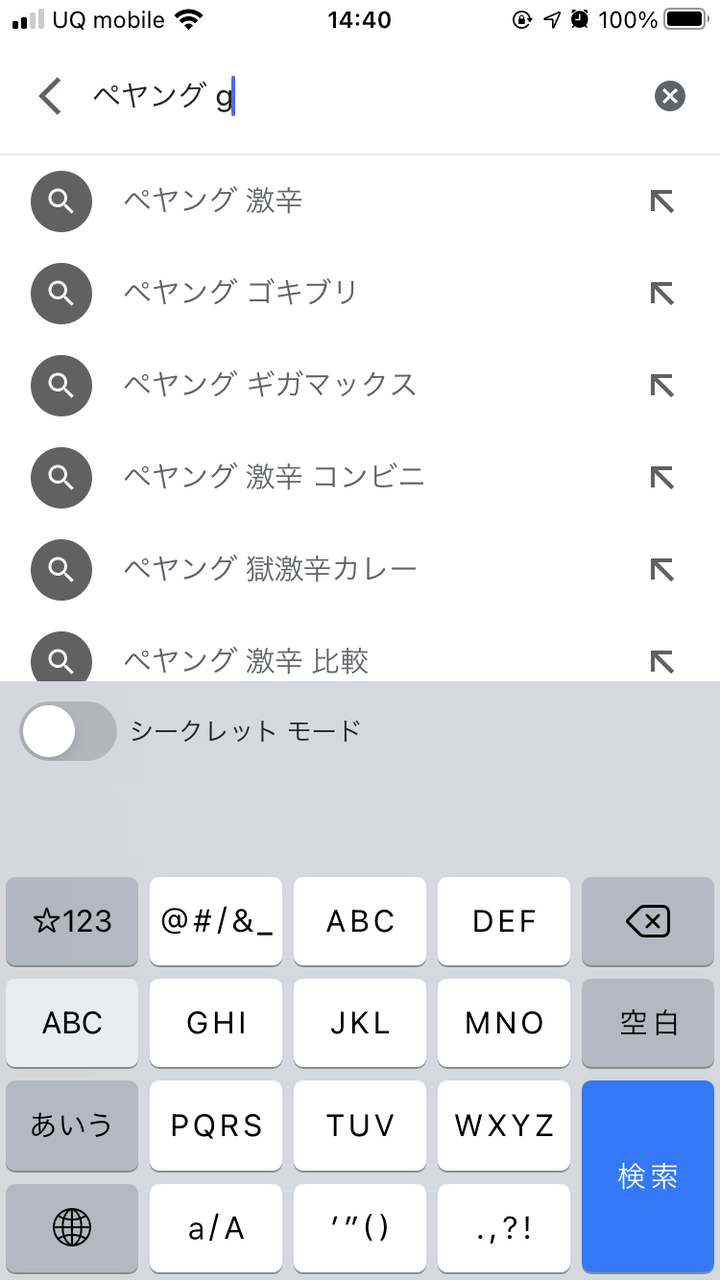This screenshot has width=720, height=1280.
Task: Open the globe keyboard switcher
Action: click(x=72, y=1227)
